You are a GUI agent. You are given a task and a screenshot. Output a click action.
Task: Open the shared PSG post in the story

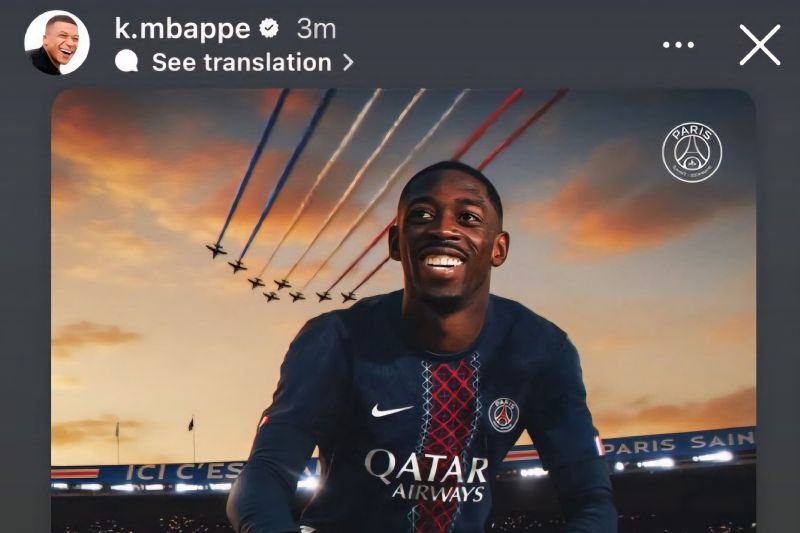pos(403,310)
